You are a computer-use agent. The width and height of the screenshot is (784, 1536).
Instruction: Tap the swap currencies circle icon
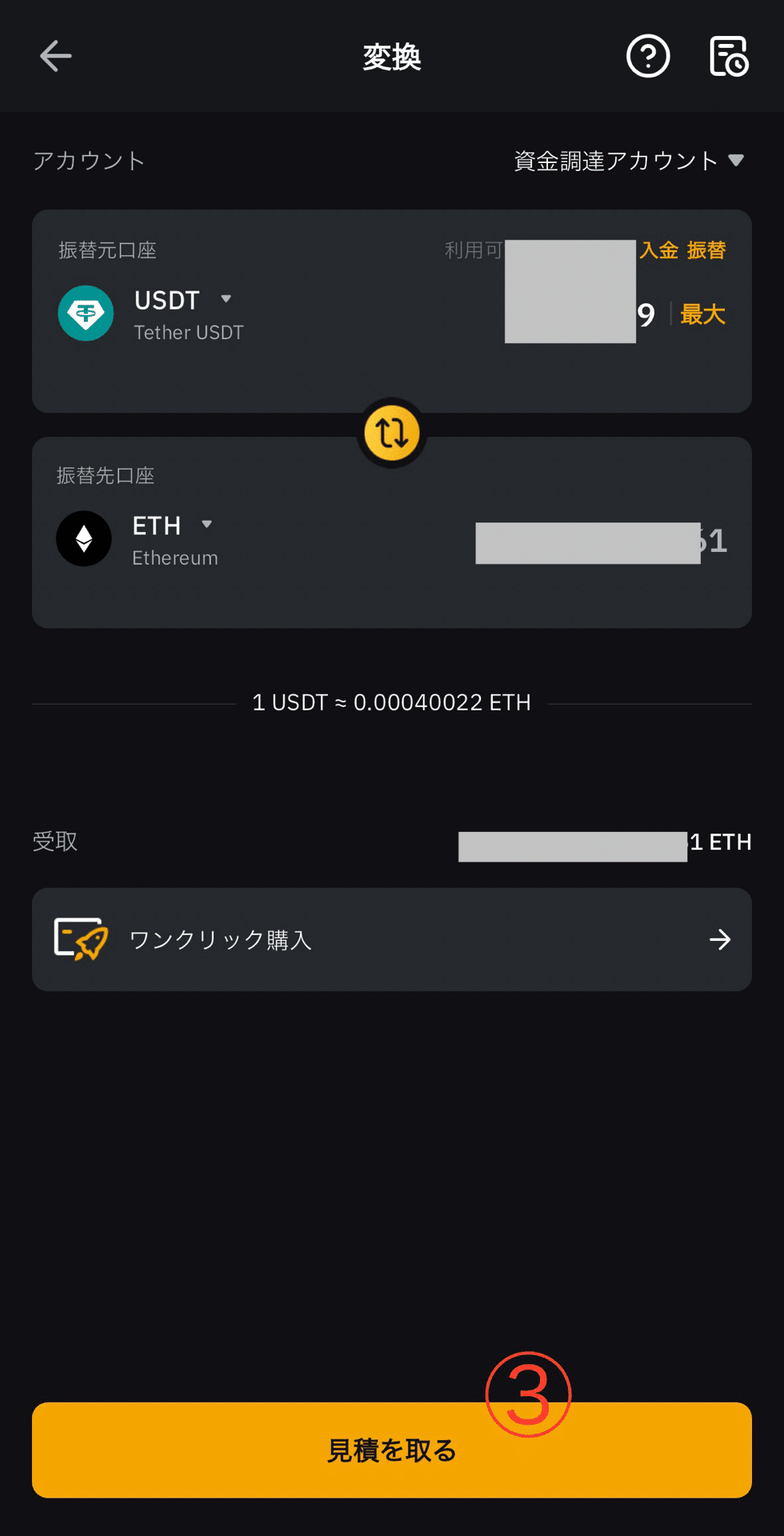coord(391,433)
